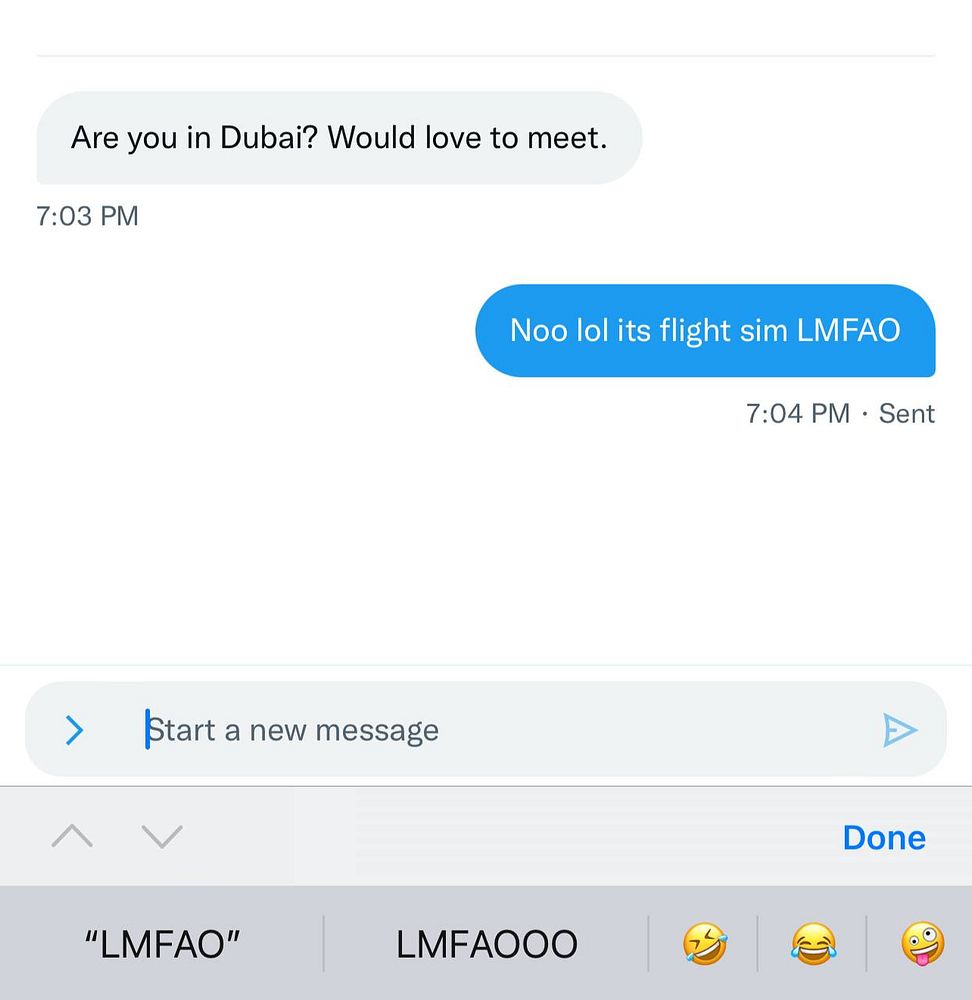Choose the "LMFAO" keyboard suggestion

(x=163, y=944)
